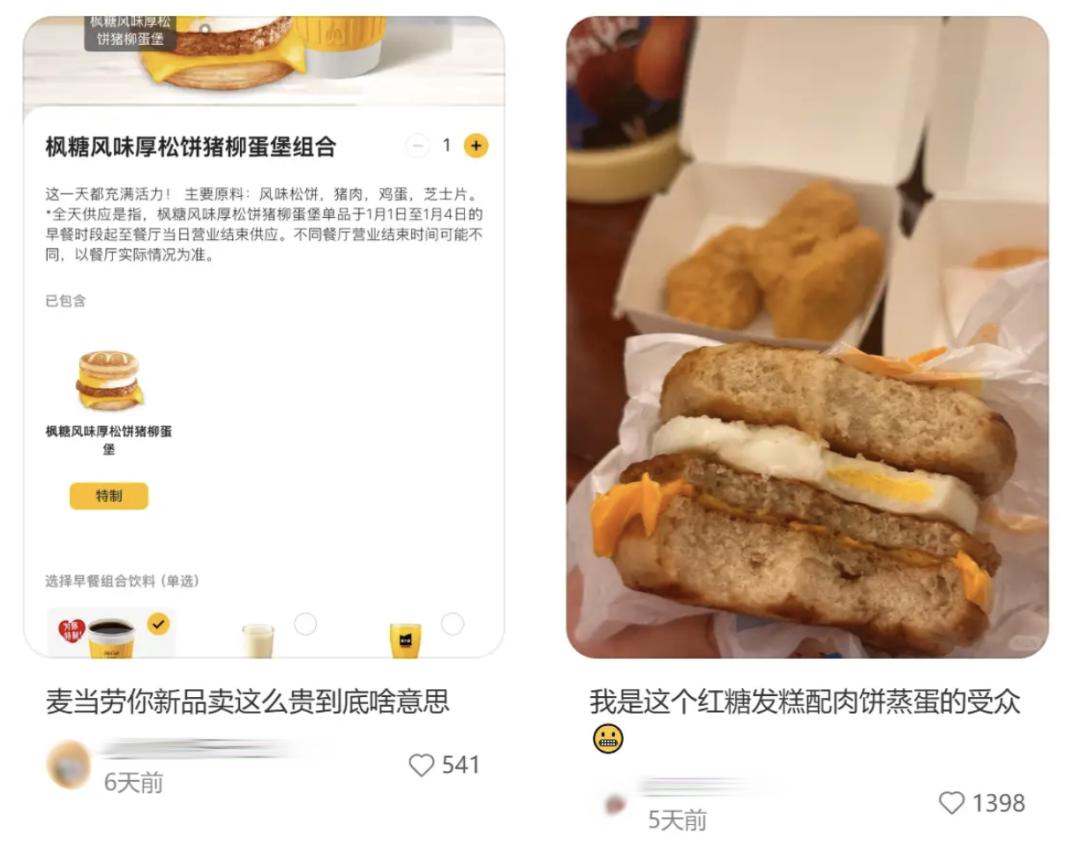1080x847 pixels.
Task: Like the post with 1398 likes
Action: tap(952, 802)
